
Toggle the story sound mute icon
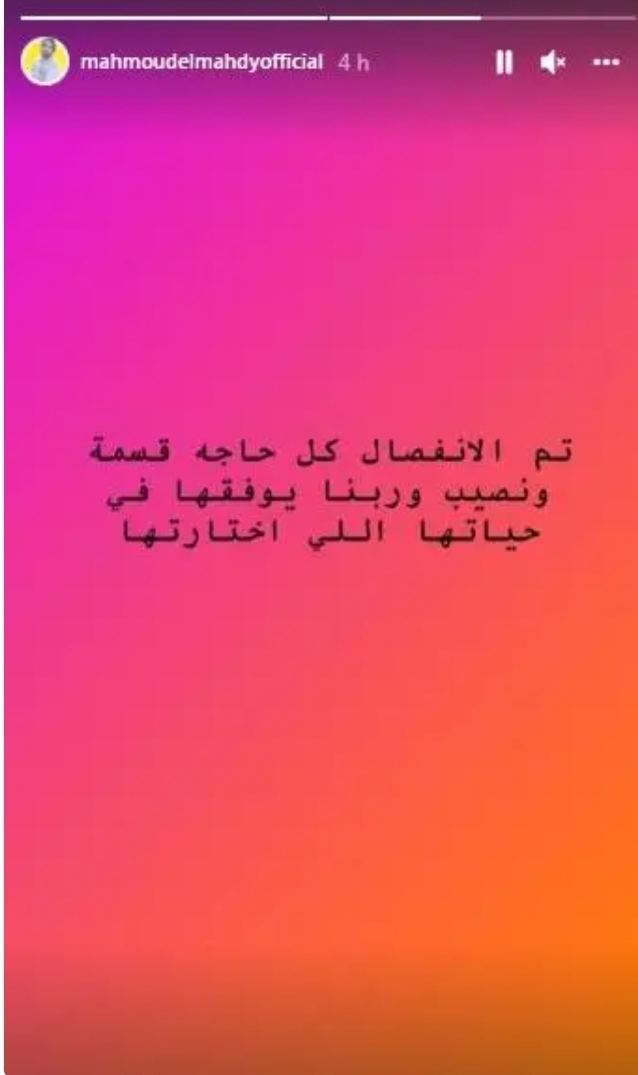point(553,62)
